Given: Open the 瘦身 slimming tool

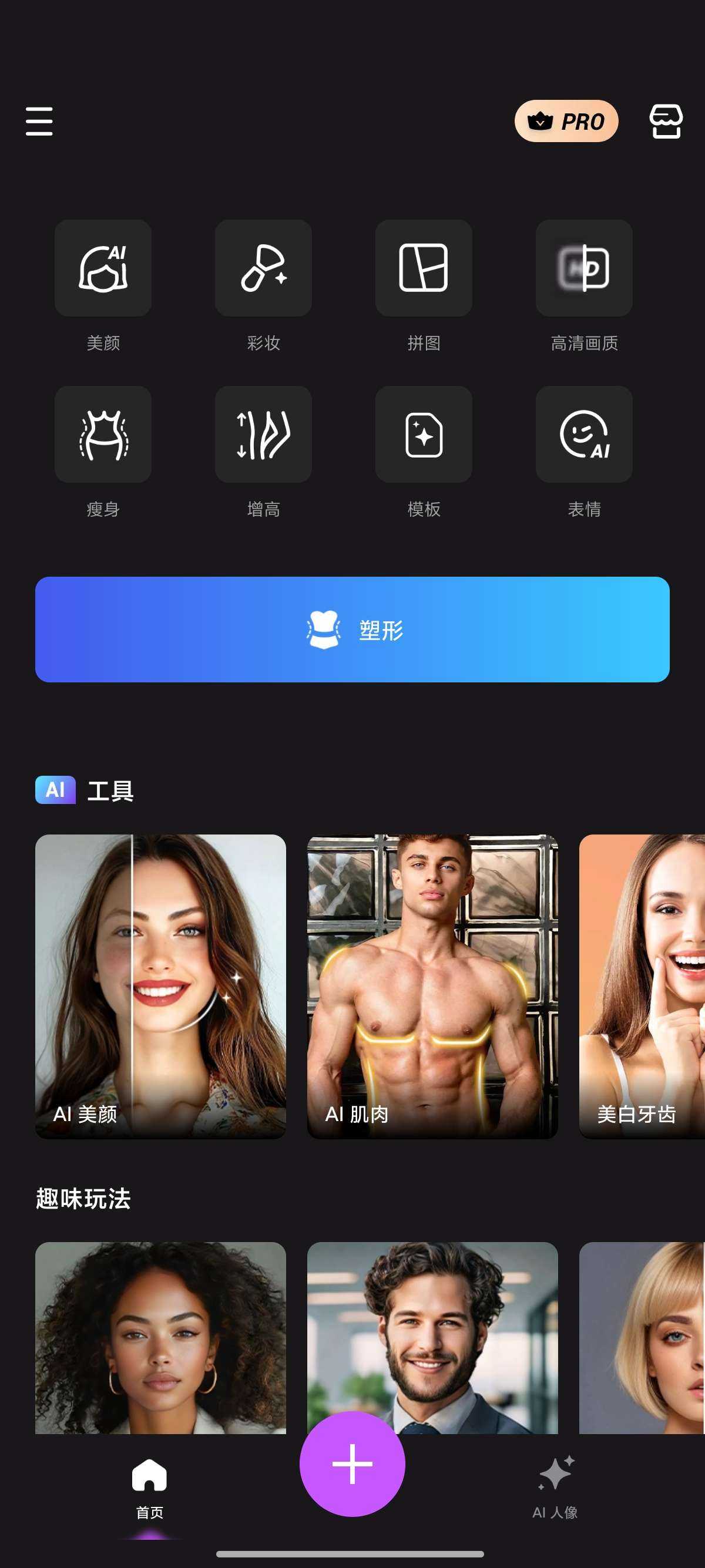Looking at the screenshot, I should click(103, 435).
